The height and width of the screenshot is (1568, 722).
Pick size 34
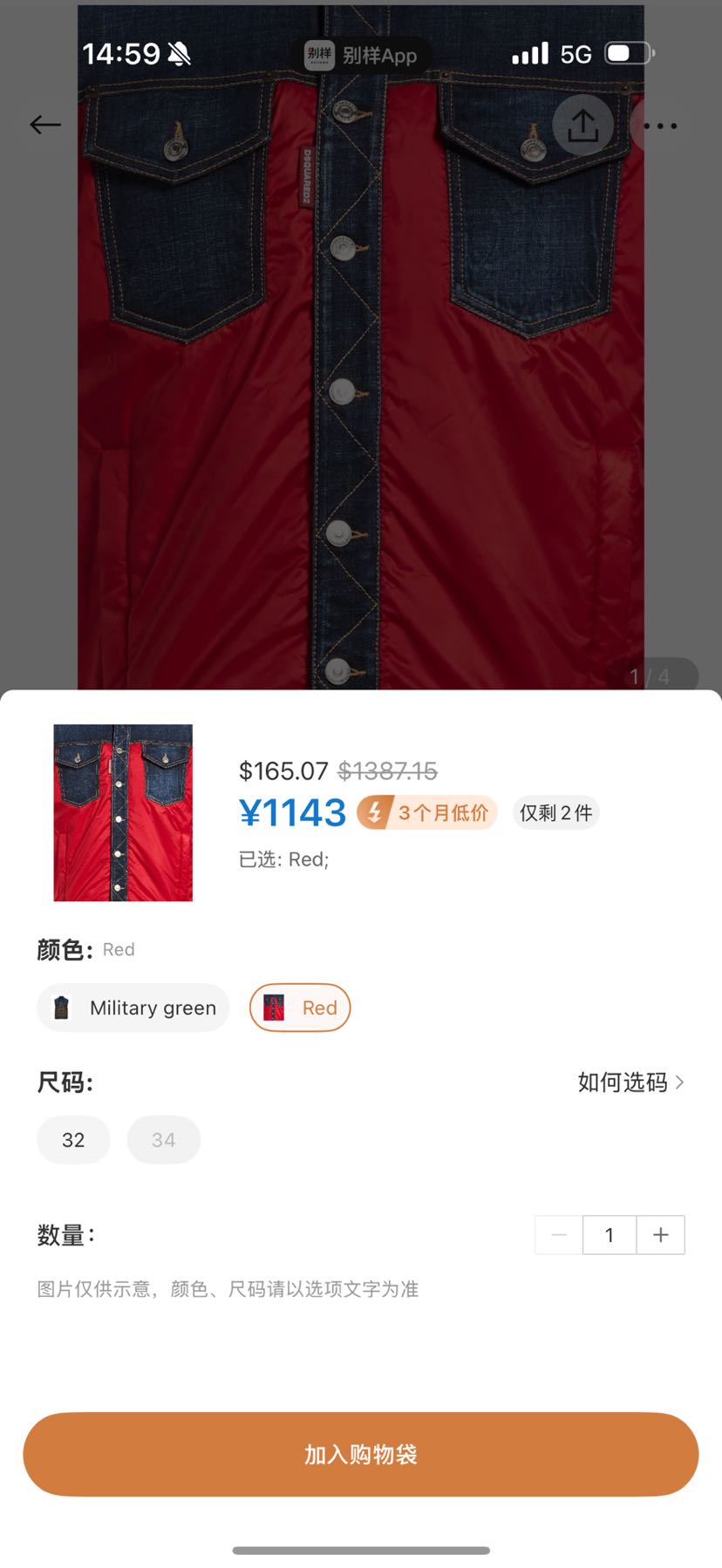pos(164,1140)
